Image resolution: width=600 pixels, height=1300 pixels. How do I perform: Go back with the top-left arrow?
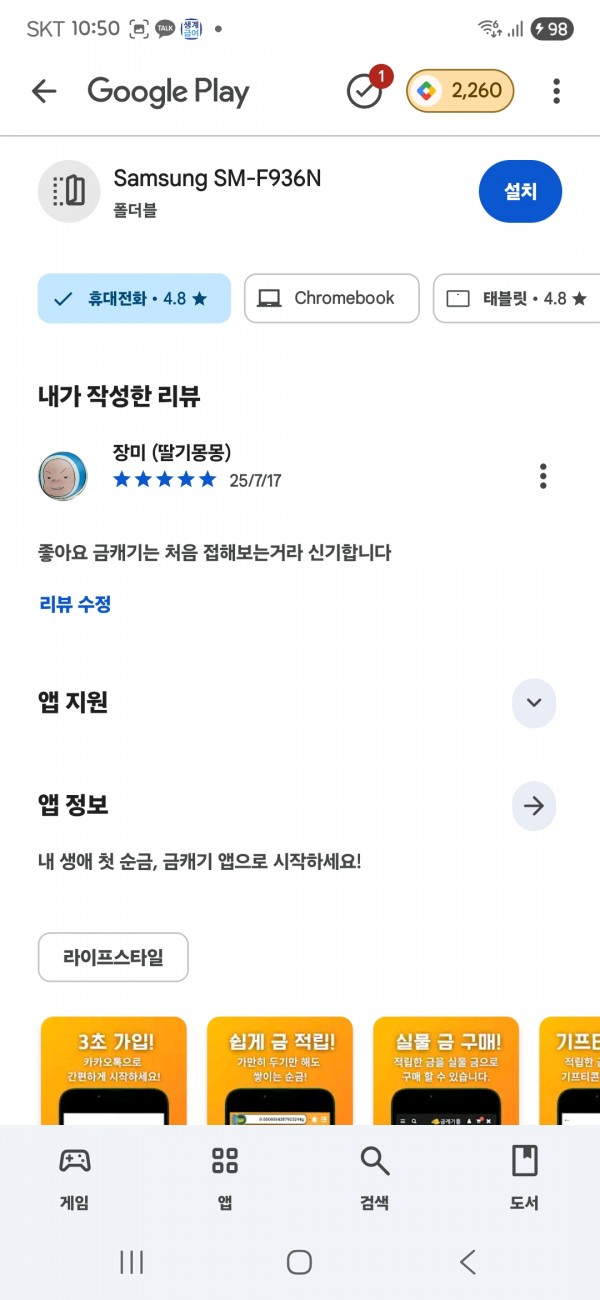44,92
